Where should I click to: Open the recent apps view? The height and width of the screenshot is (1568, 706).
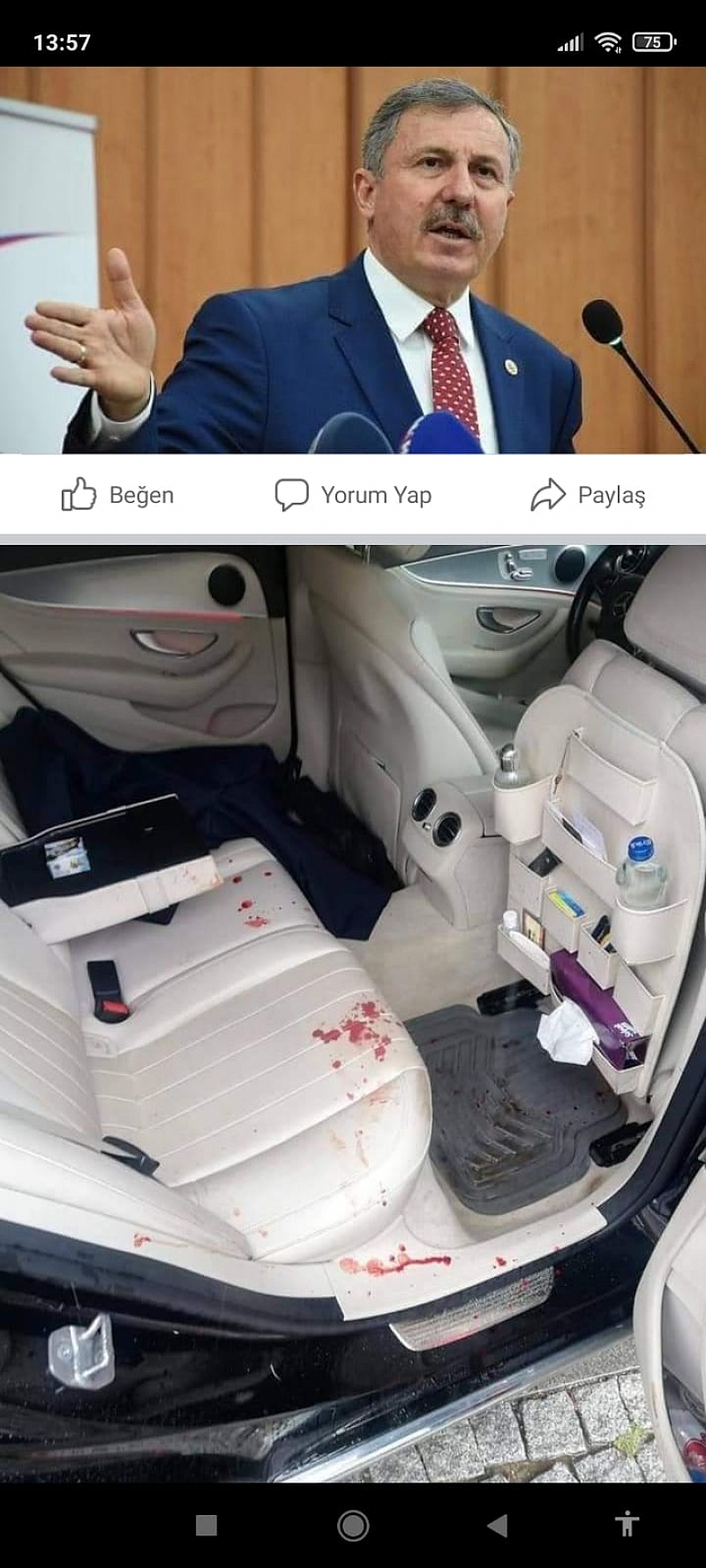(207, 1525)
